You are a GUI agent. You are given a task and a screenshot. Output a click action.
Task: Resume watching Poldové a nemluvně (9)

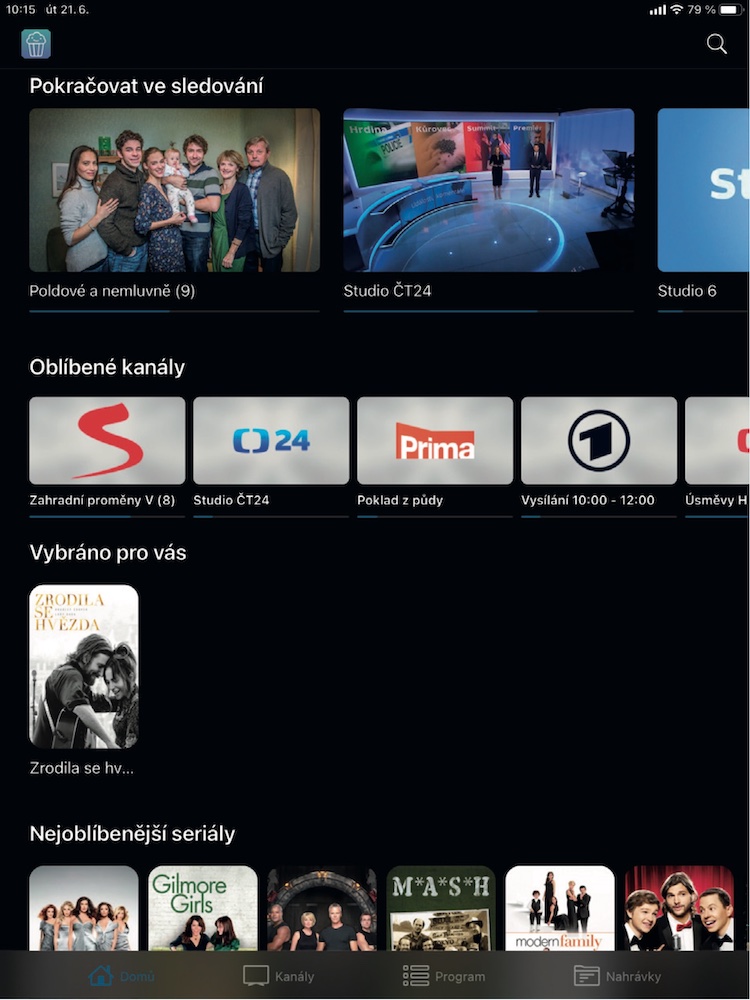pos(175,190)
